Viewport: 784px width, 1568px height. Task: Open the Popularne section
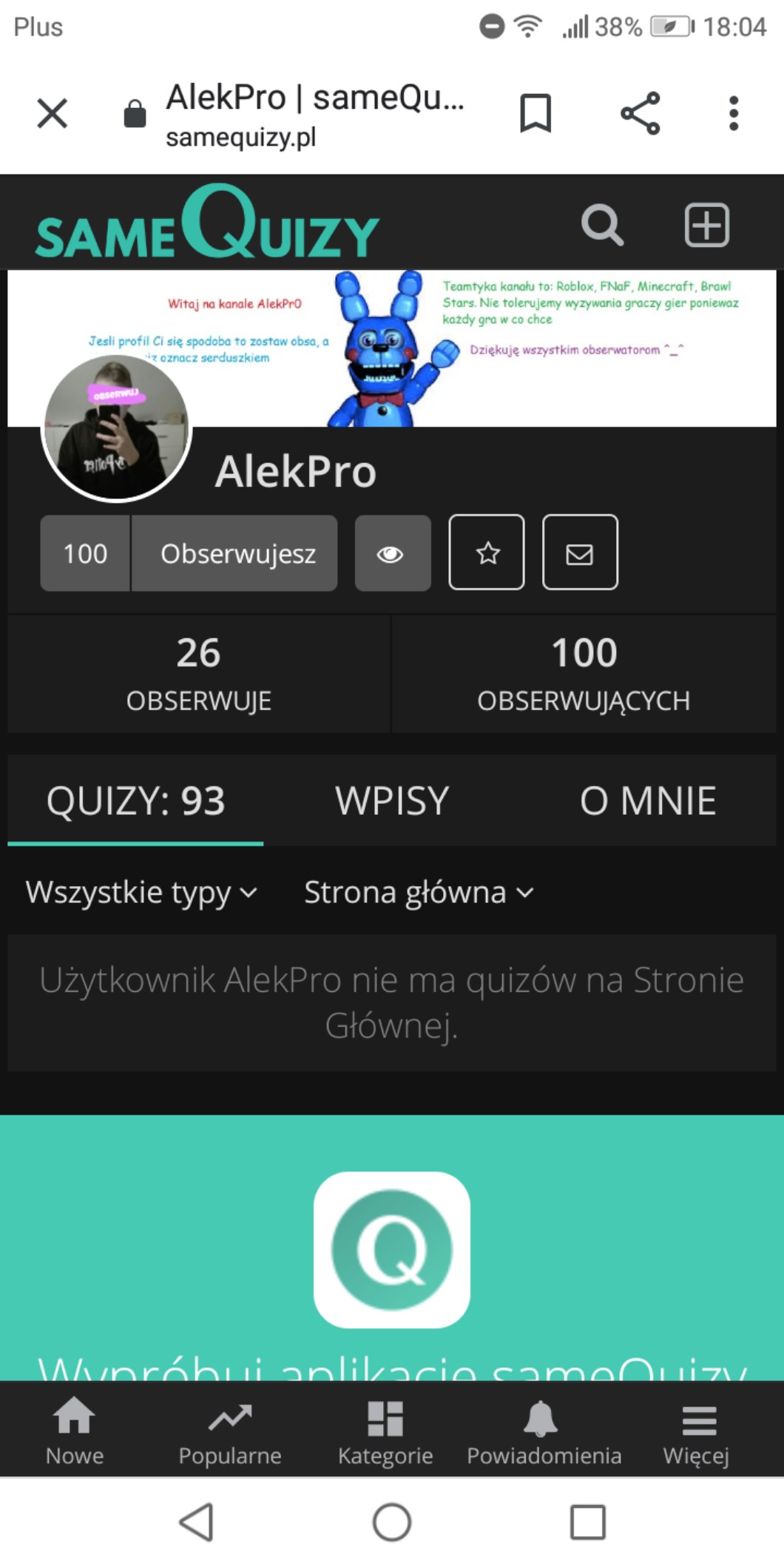pyautogui.click(x=230, y=1432)
